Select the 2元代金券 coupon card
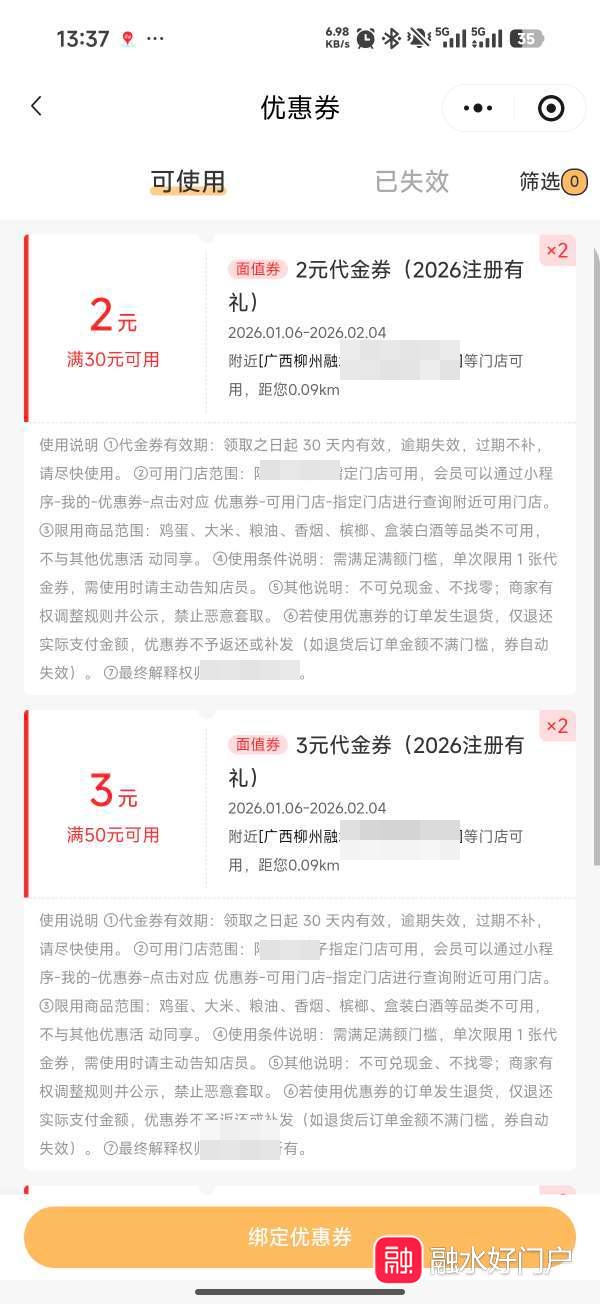The height and width of the screenshot is (1304, 600). (300, 330)
